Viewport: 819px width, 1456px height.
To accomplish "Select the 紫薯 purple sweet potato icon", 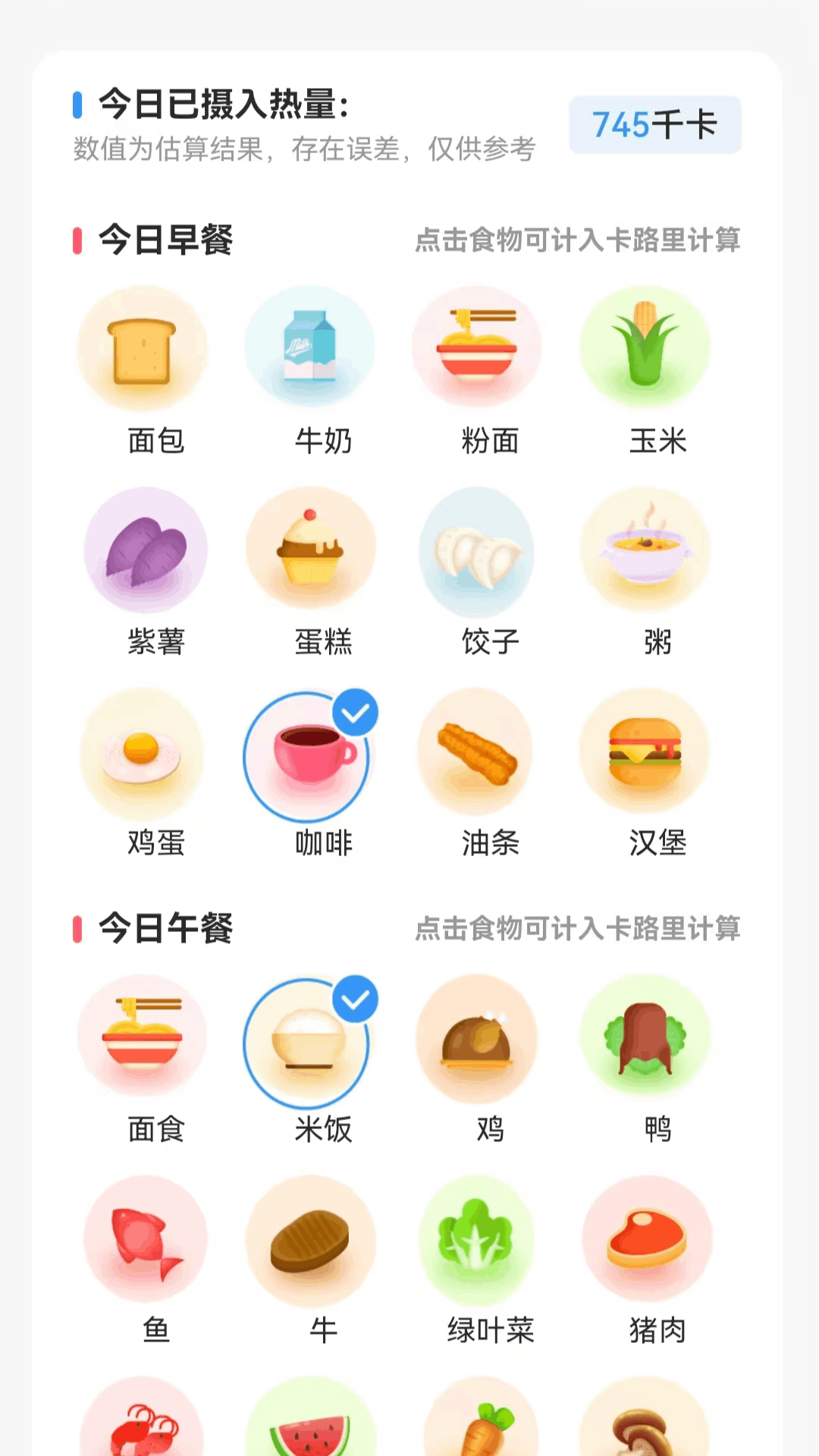I will (x=146, y=551).
